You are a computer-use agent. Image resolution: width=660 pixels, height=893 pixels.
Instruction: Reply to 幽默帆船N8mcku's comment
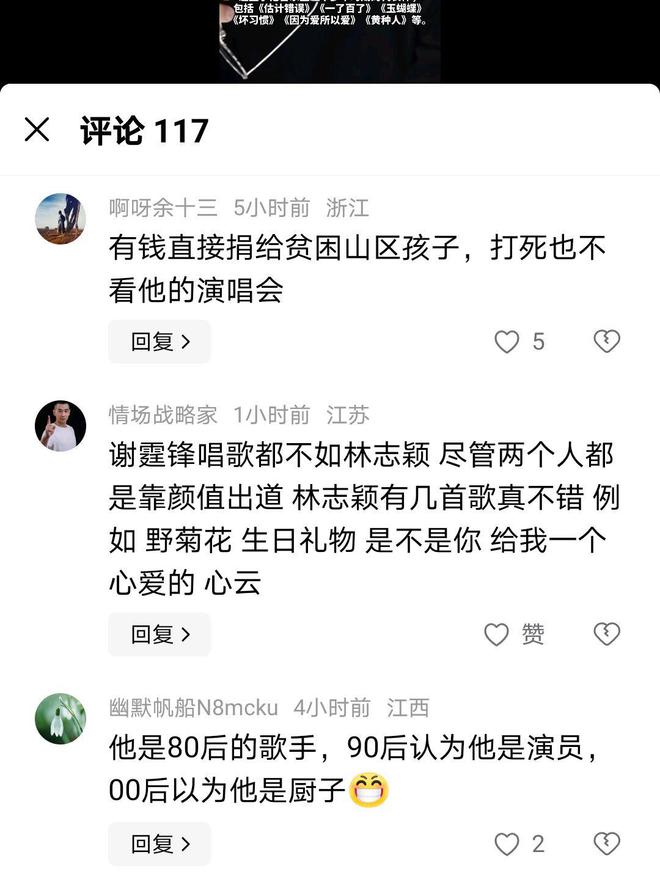[x=159, y=844]
